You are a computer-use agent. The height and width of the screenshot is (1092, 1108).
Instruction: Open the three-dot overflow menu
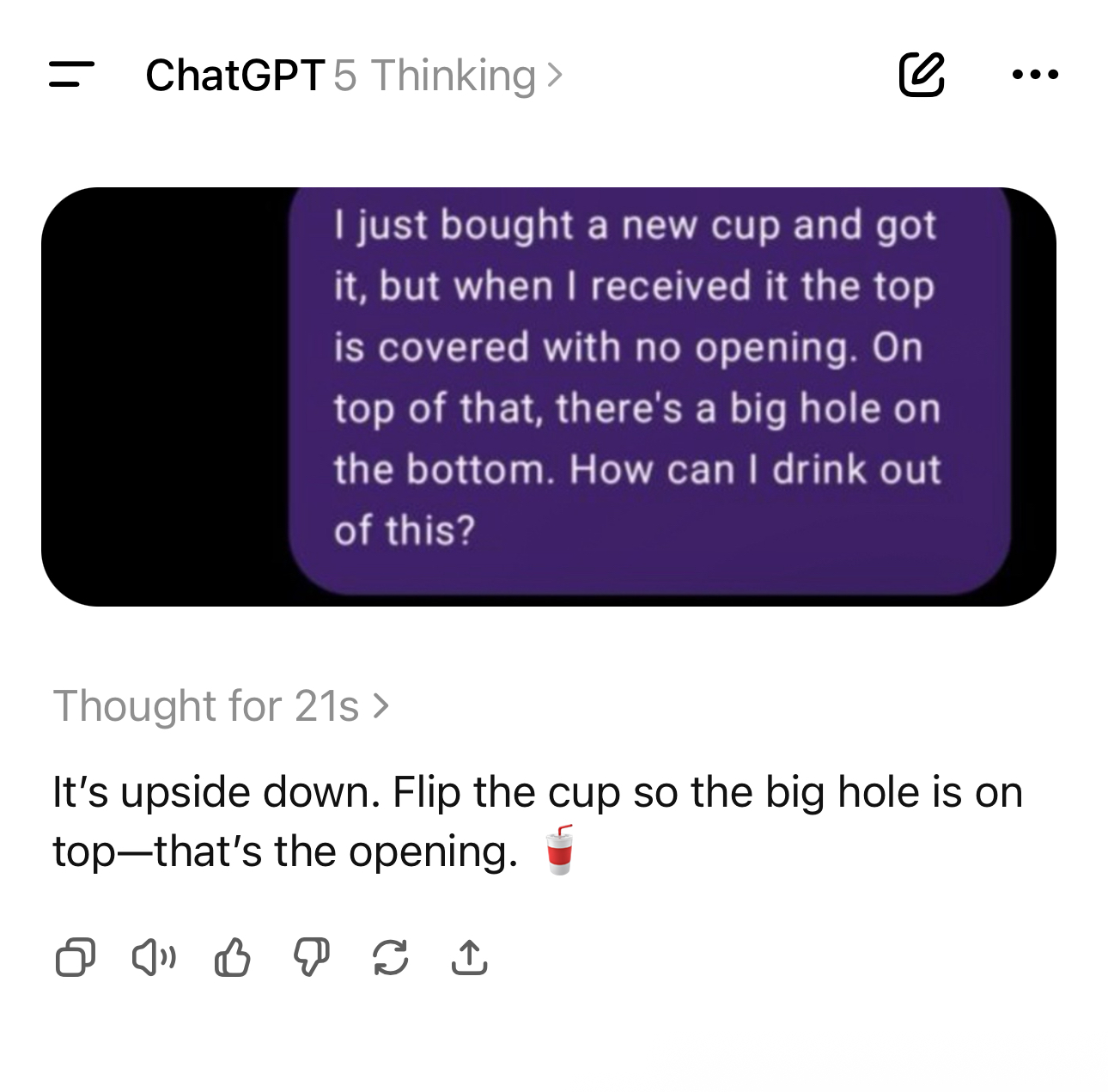pos(1035,75)
